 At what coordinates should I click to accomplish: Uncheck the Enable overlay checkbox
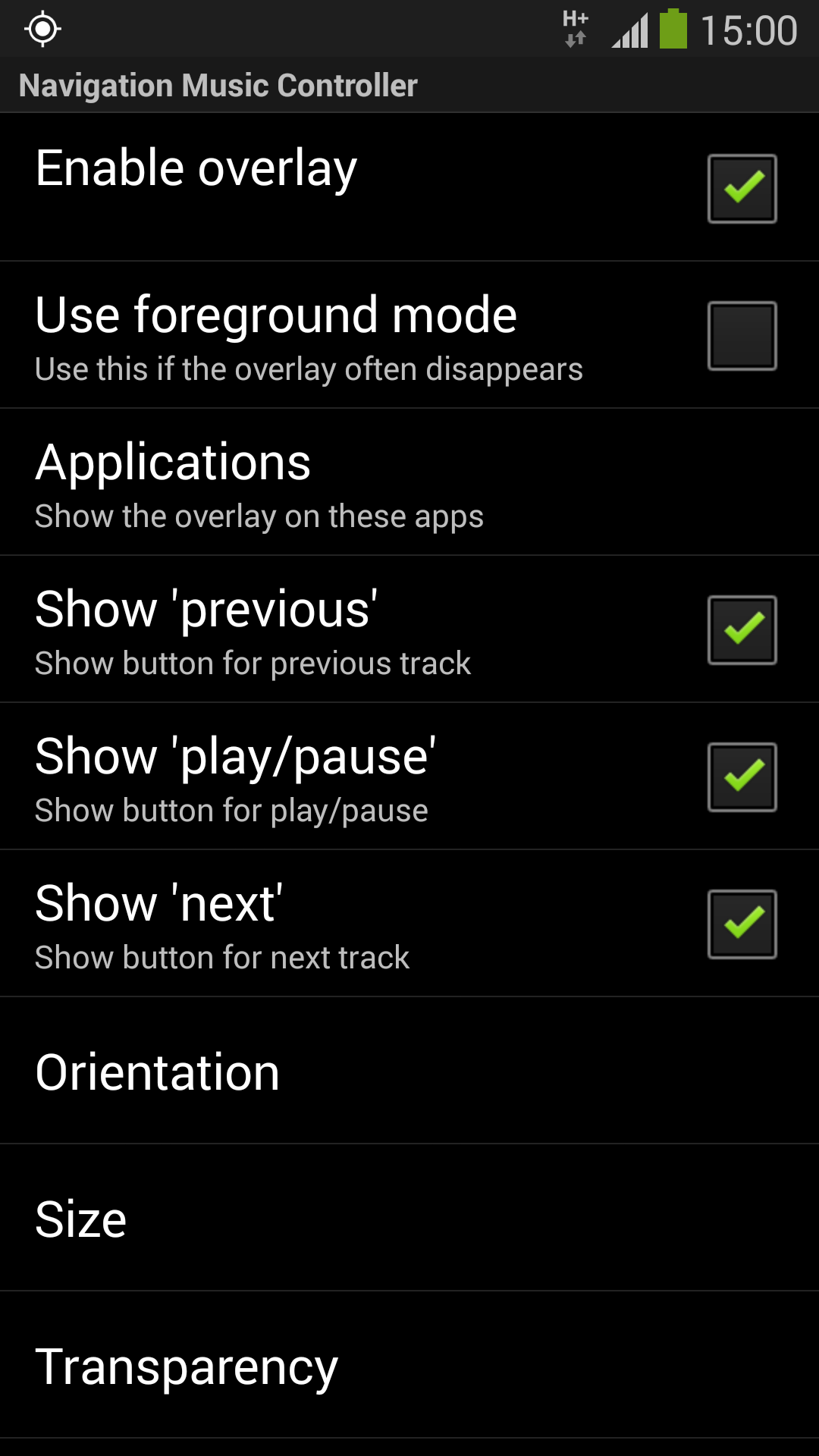[742, 188]
